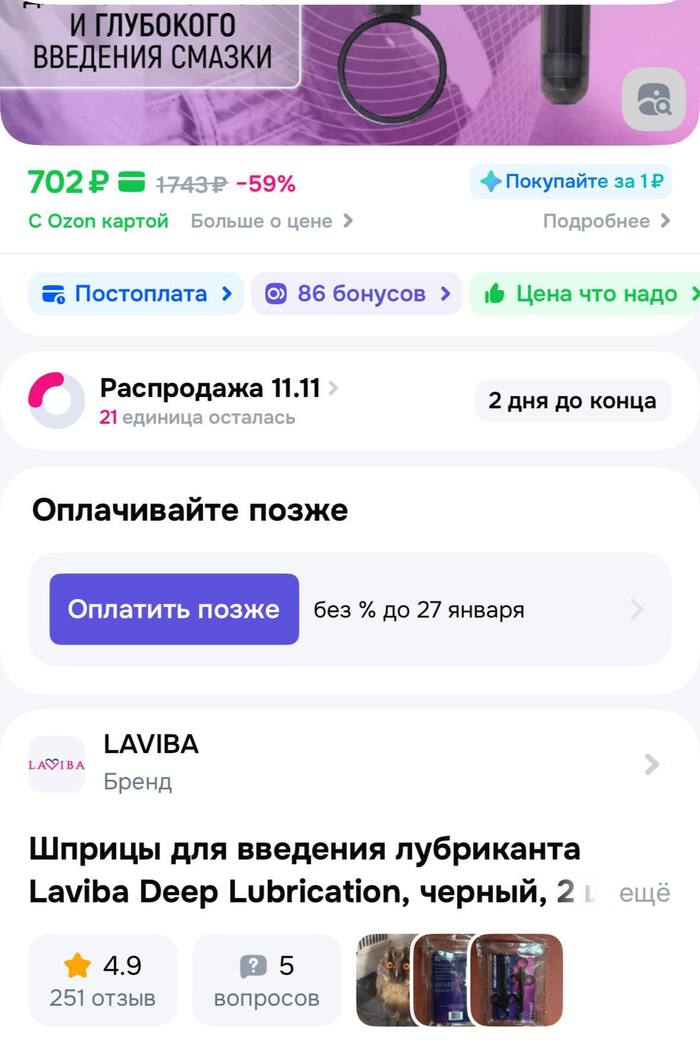Open visual search on product image
The height and width of the screenshot is (1048, 700).
[x=654, y=100]
